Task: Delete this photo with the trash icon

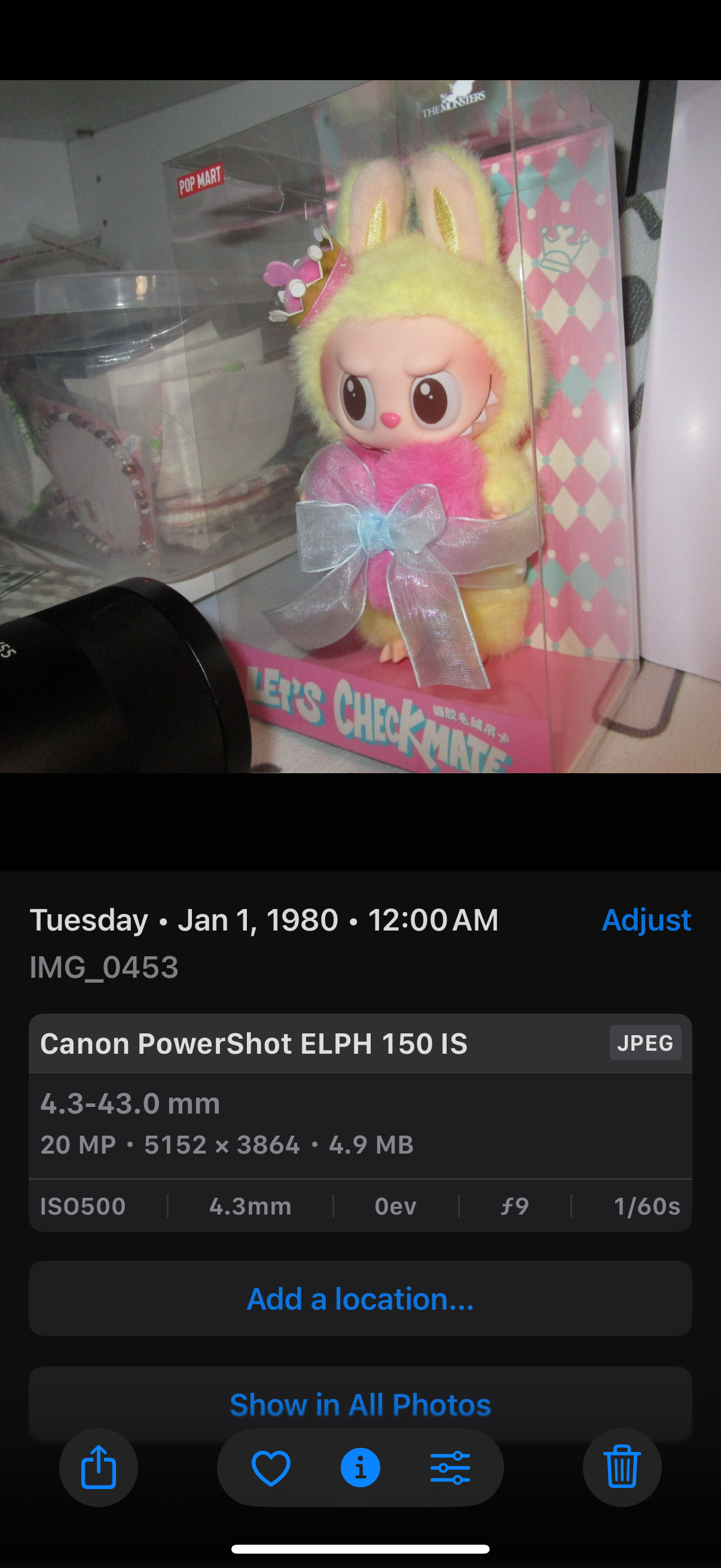Action: 622,1467
